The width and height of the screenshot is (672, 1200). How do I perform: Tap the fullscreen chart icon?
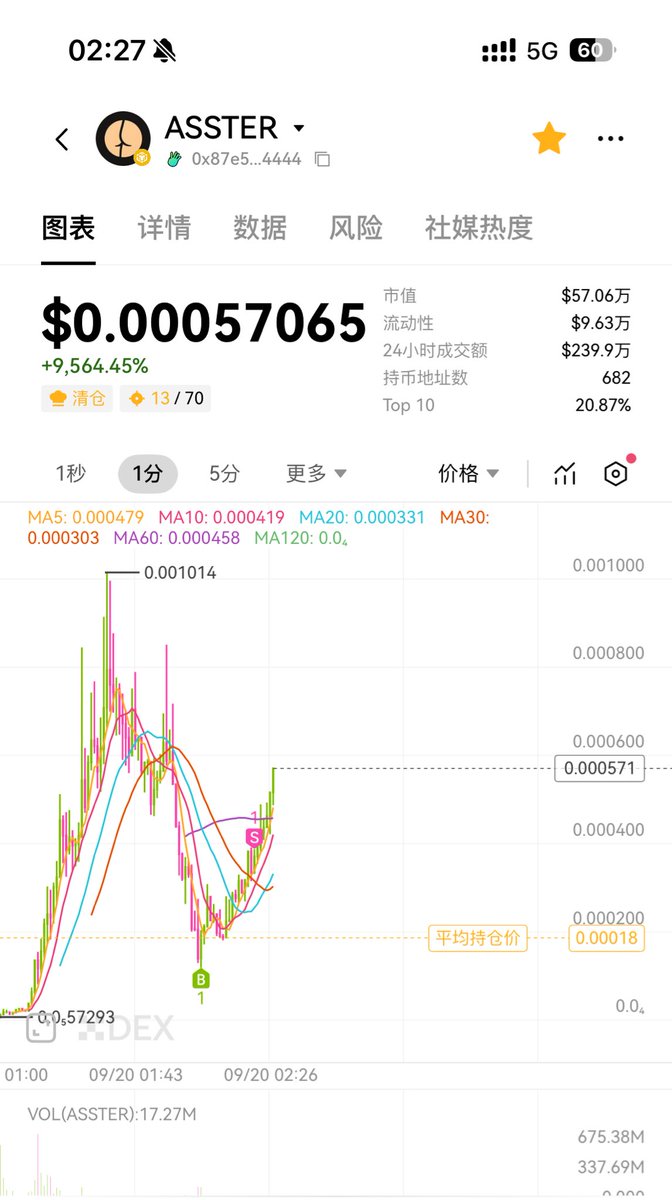[40, 1027]
